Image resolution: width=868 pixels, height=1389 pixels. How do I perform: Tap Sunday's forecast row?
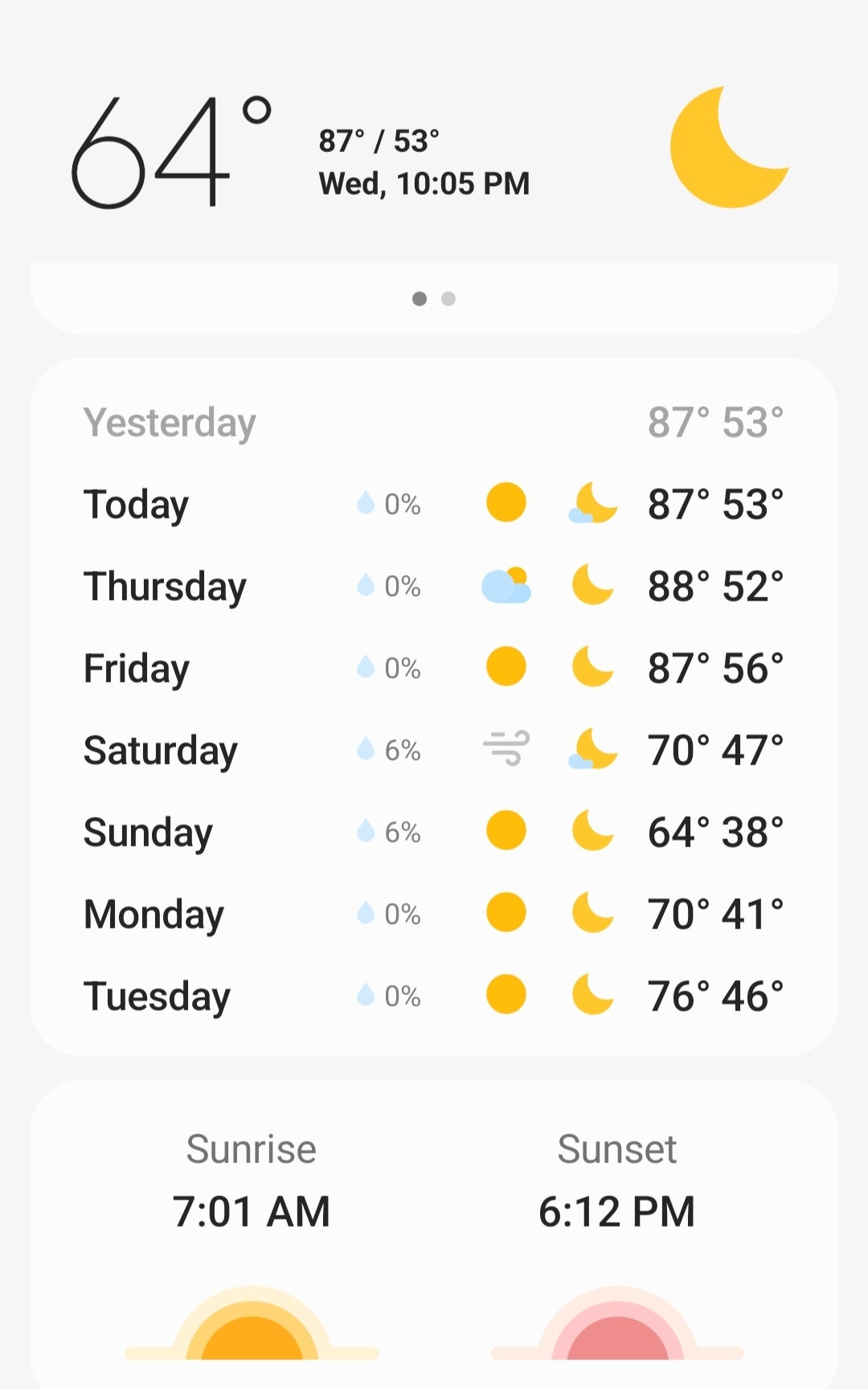434,833
